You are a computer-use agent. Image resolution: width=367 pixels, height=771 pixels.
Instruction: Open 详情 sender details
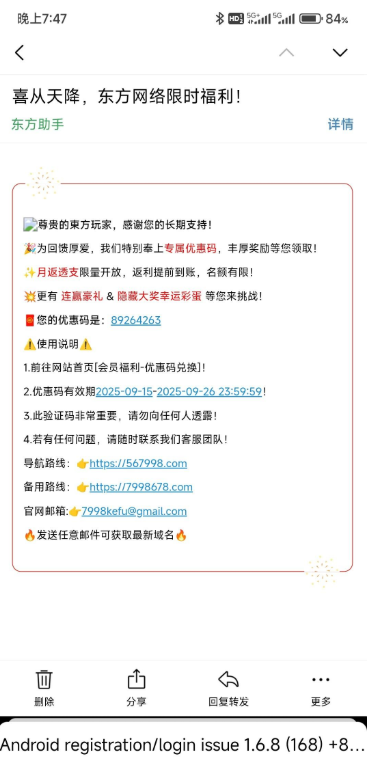coord(340,124)
